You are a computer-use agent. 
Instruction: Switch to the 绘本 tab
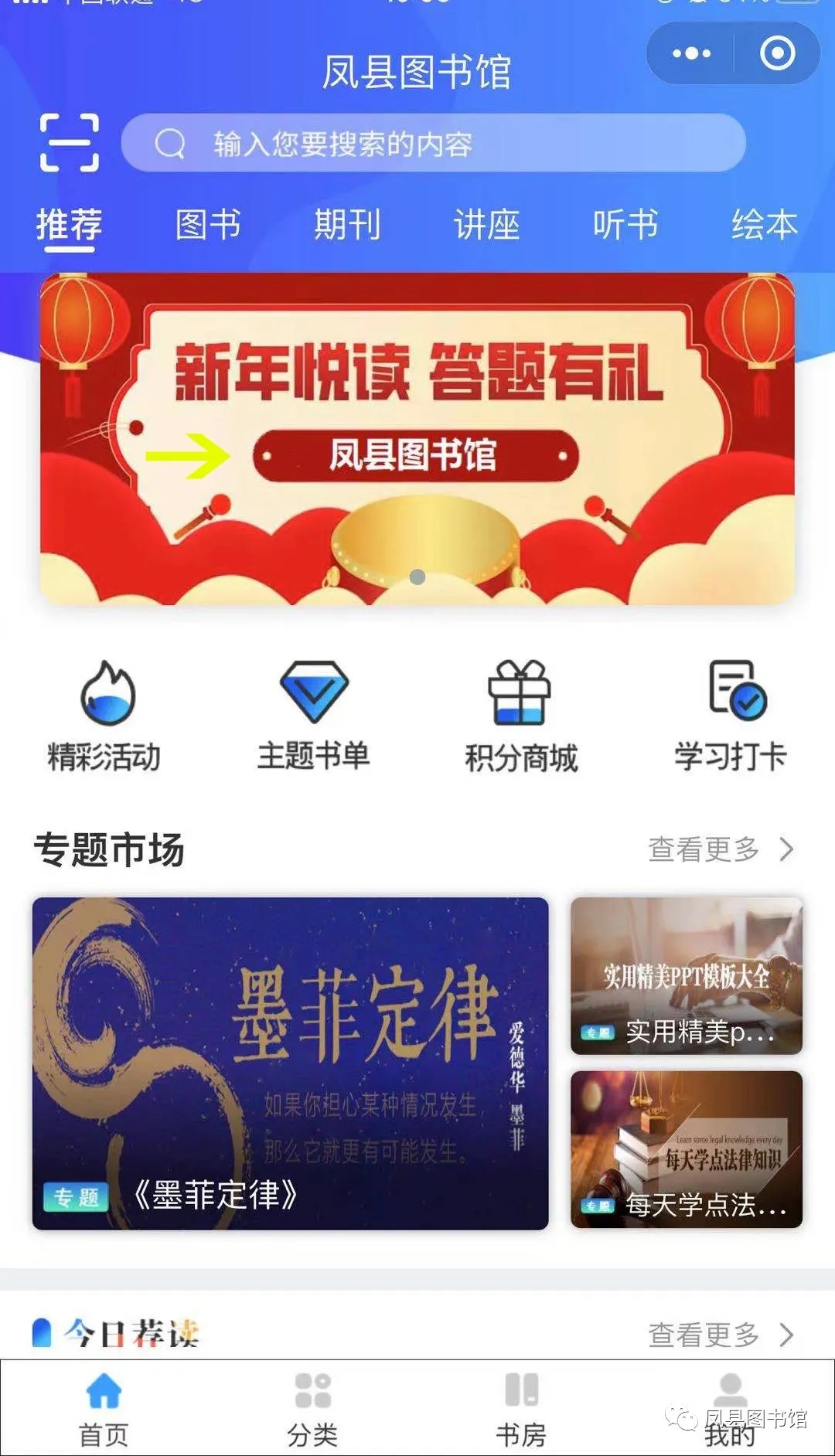click(x=765, y=225)
